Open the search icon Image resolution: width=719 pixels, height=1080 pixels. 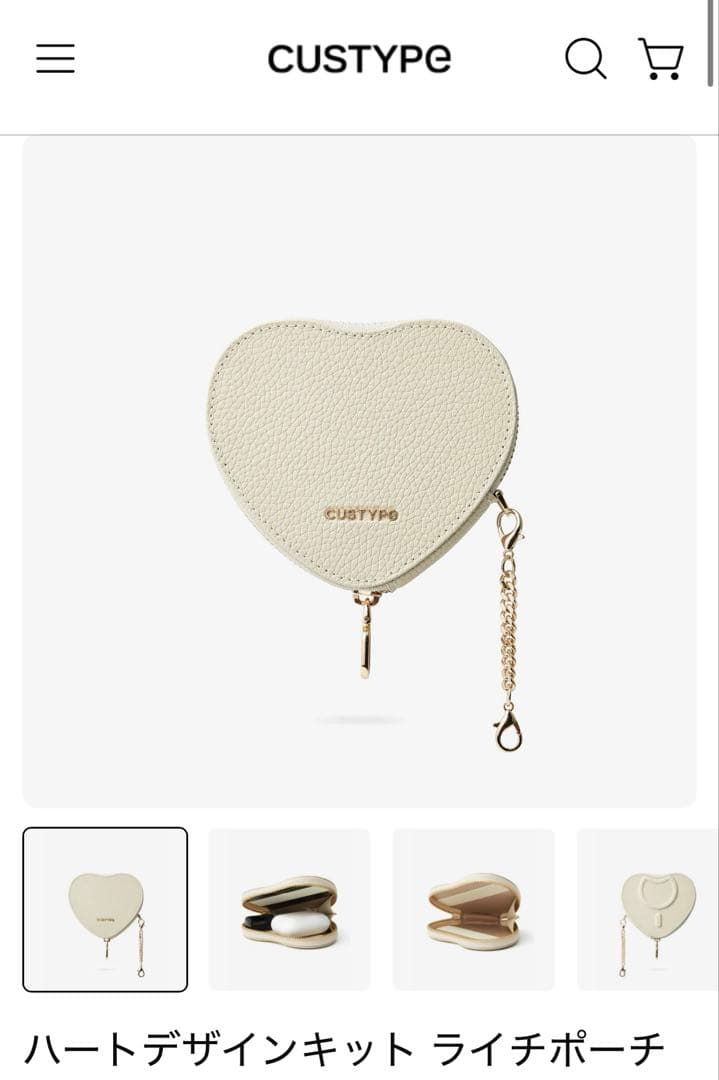tap(585, 59)
